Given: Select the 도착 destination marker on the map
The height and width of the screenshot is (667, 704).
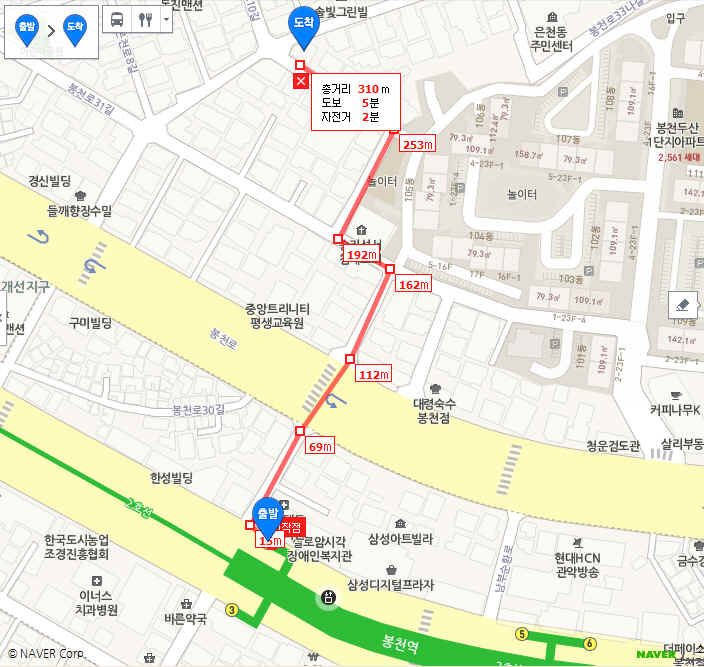Looking at the screenshot, I should click(303, 27).
